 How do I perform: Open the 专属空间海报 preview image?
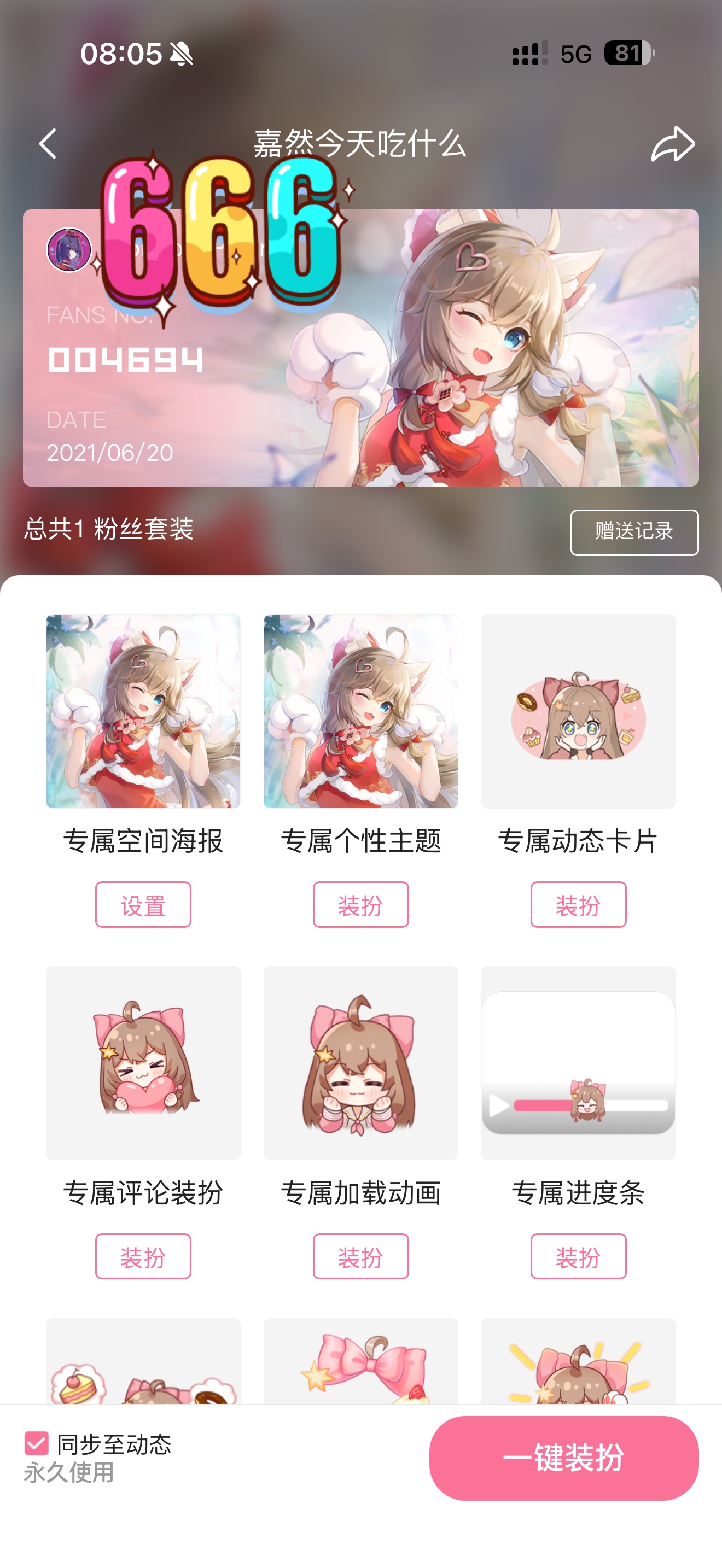point(143,711)
